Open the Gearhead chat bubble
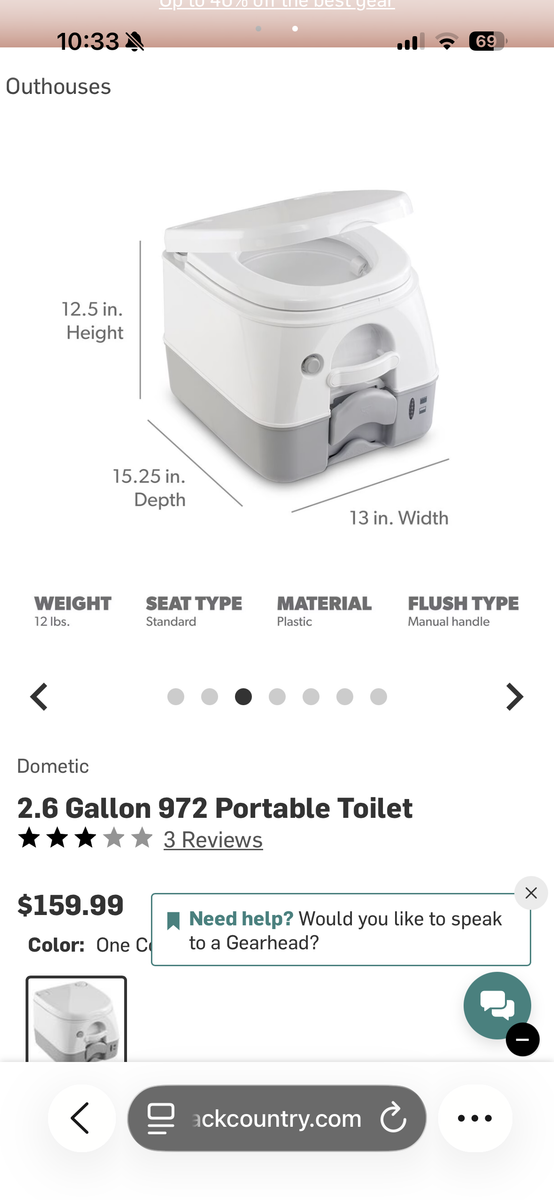Image resolution: width=554 pixels, height=1200 pixels. coord(497,1005)
